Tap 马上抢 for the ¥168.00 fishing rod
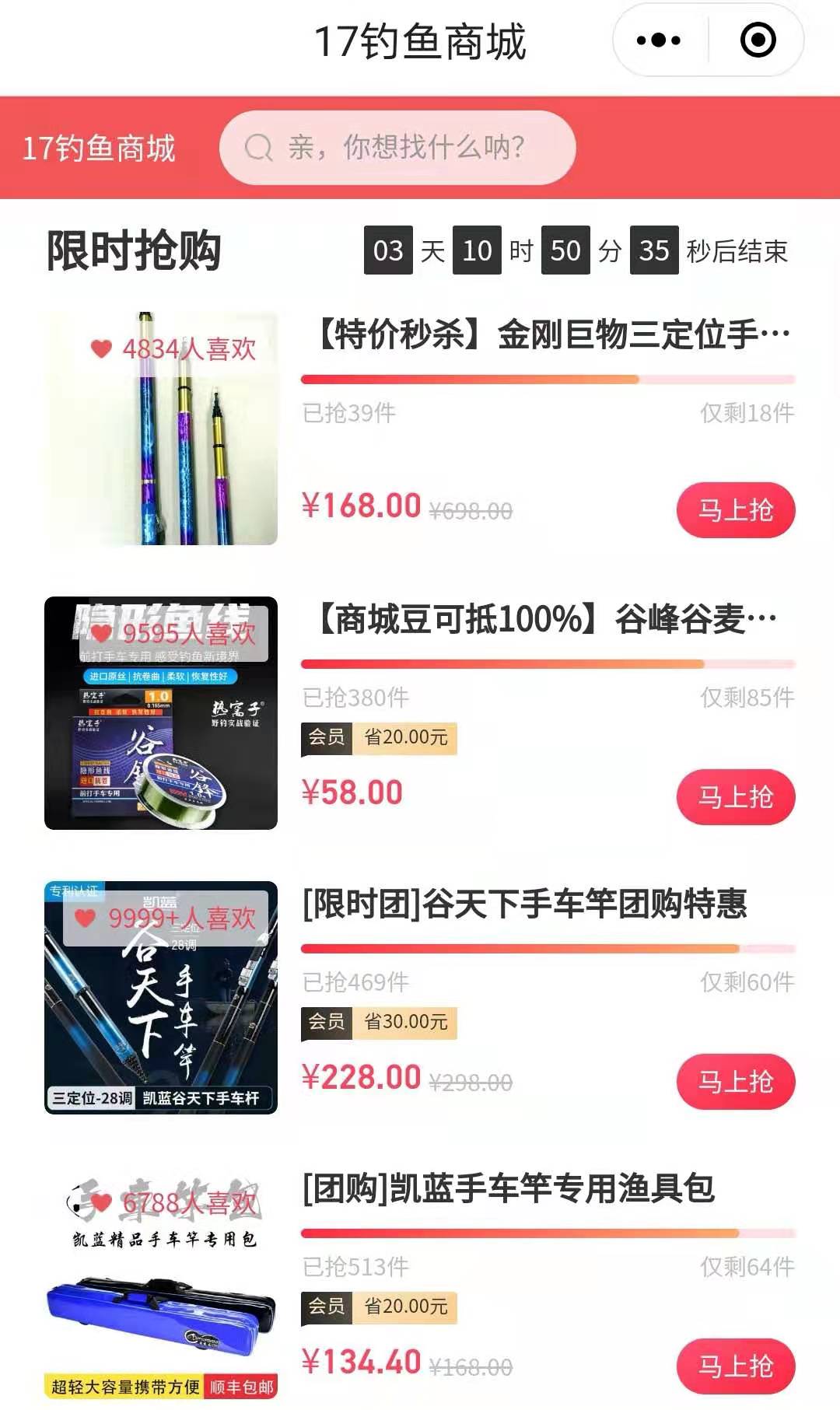This screenshot has height=1410, width=840. [x=736, y=510]
